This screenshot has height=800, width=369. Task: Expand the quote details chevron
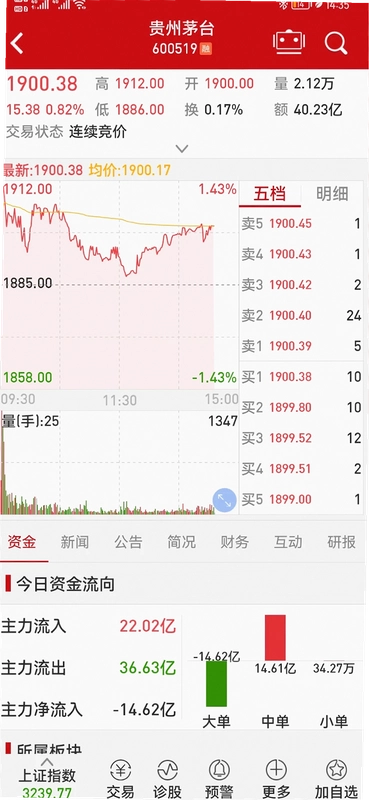pyautogui.click(x=182, y=149)
